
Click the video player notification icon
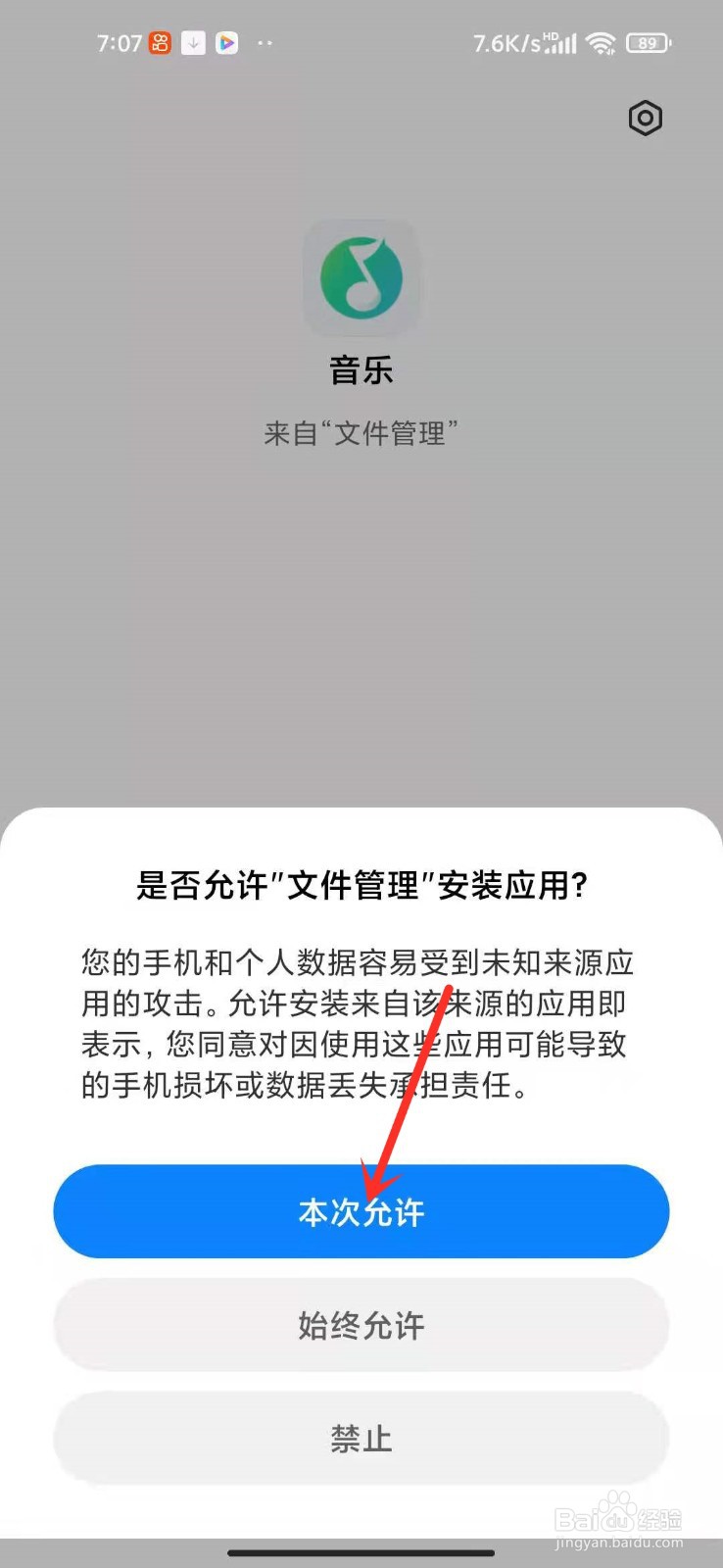227,42
